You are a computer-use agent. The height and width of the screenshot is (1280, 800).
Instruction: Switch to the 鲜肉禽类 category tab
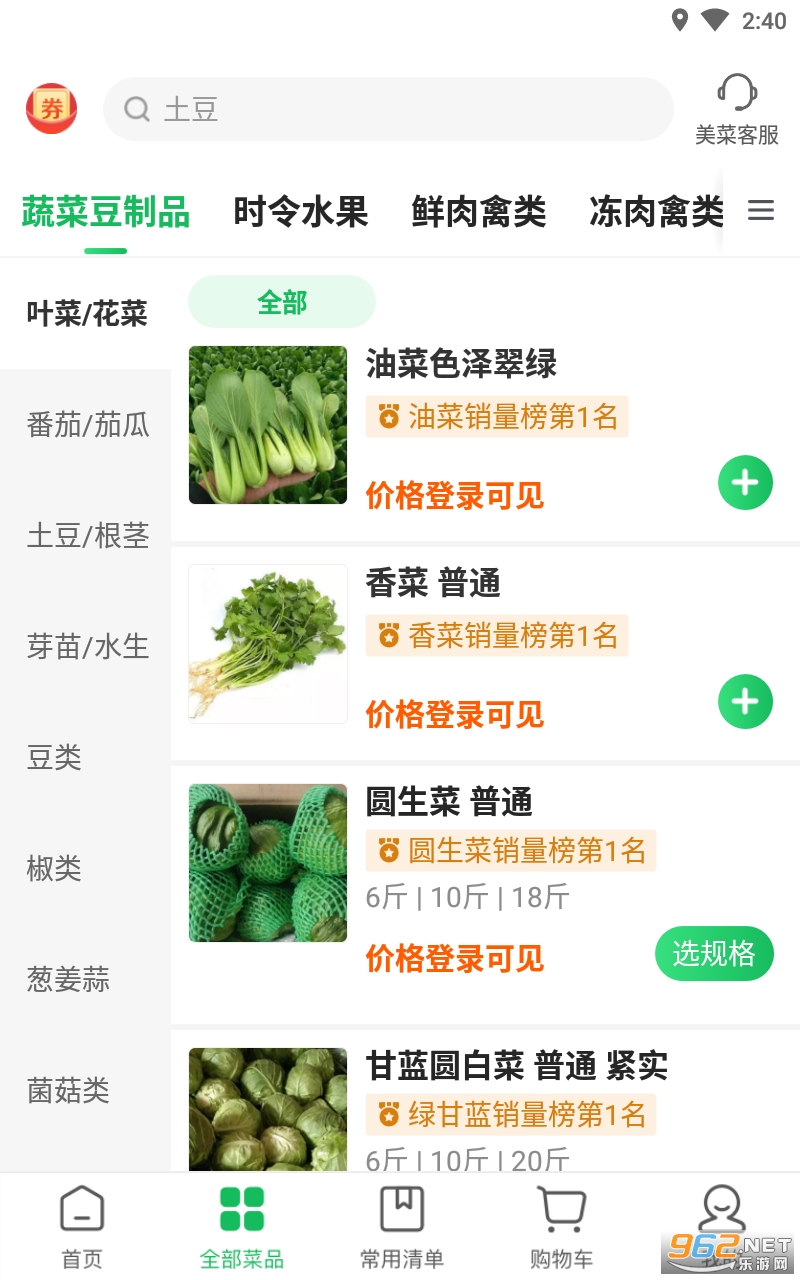pos(479,212)
